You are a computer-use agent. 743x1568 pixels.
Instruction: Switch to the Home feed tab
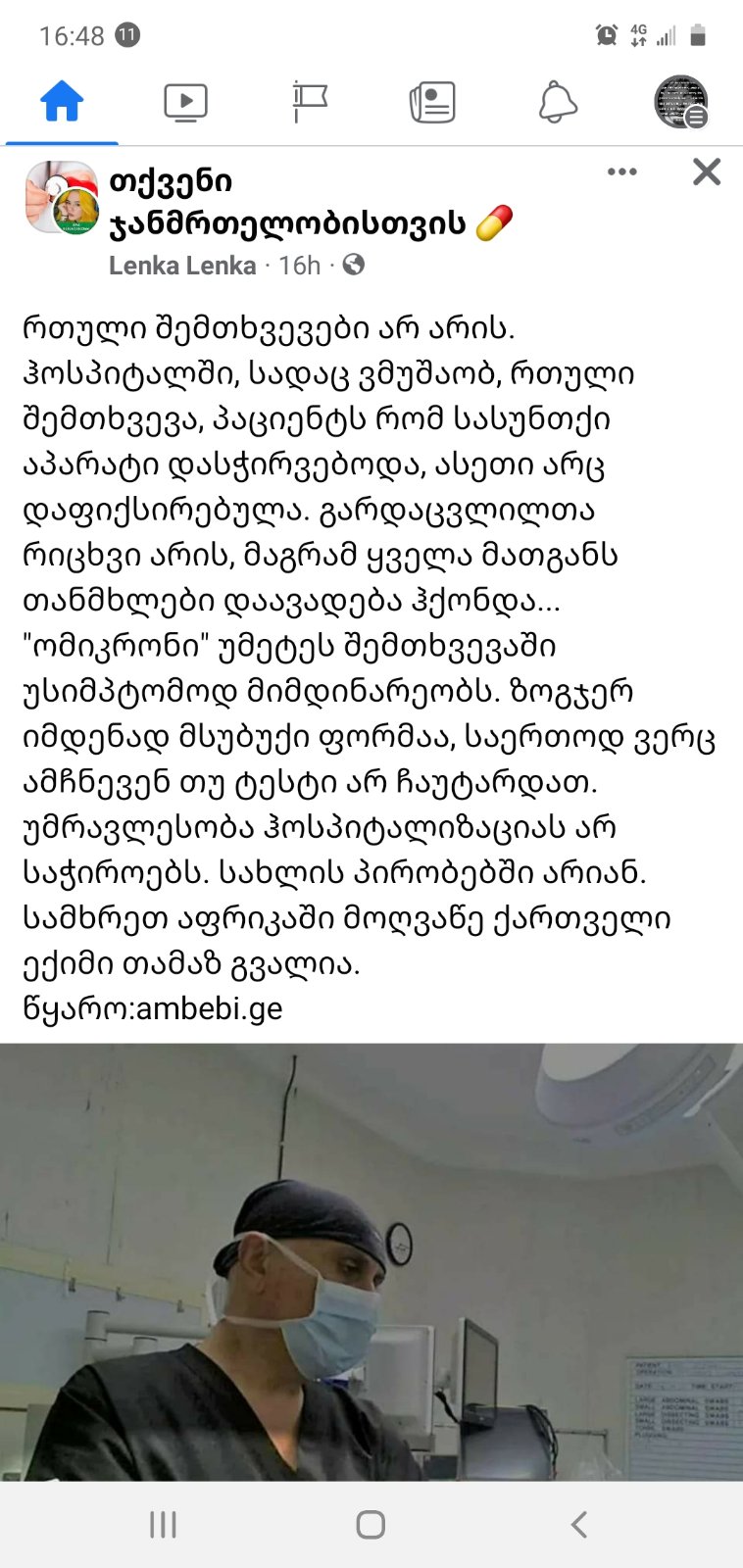click(x=61, y=102)
